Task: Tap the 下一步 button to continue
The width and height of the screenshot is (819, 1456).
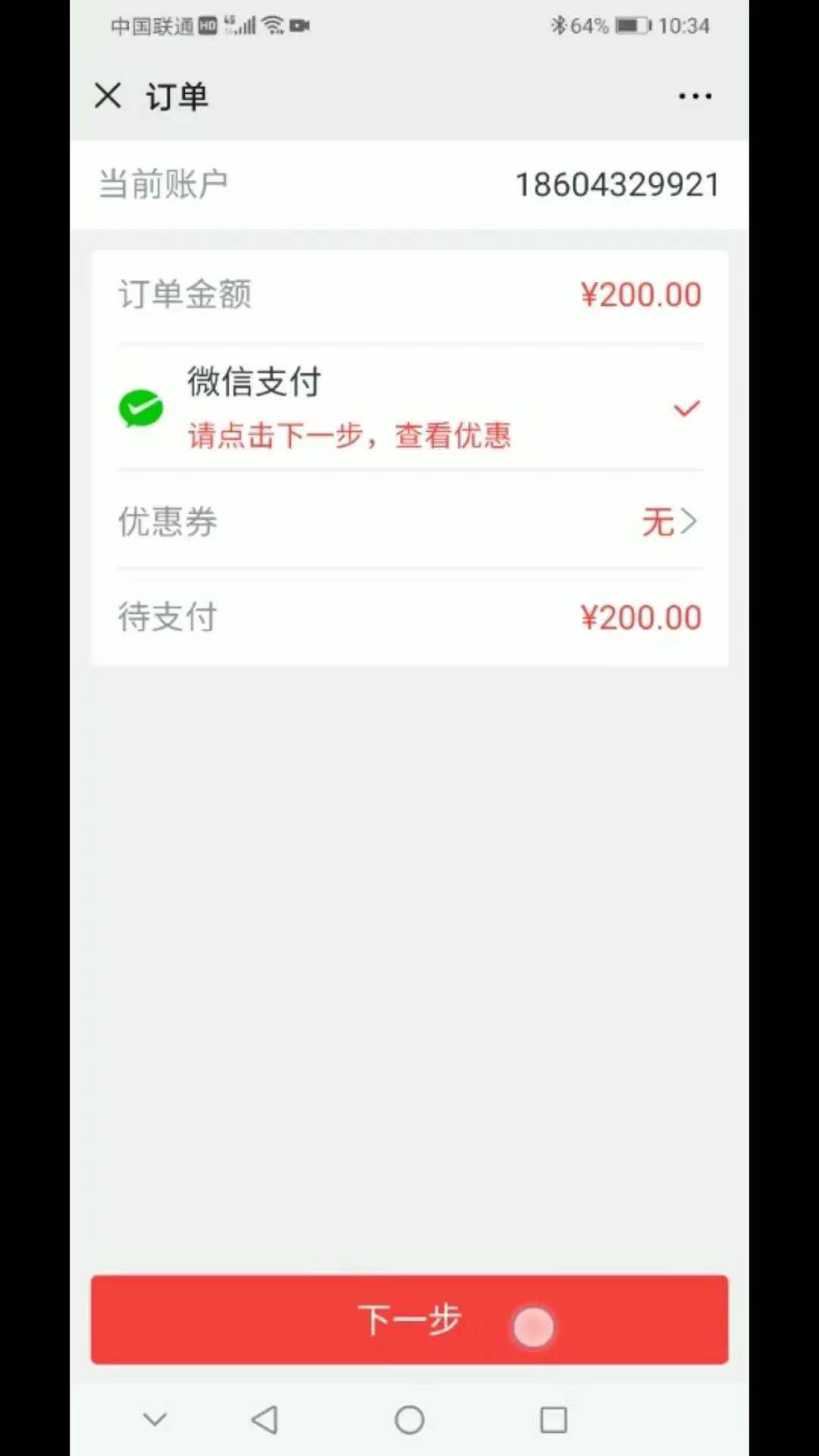Action: pos(409,1319)
